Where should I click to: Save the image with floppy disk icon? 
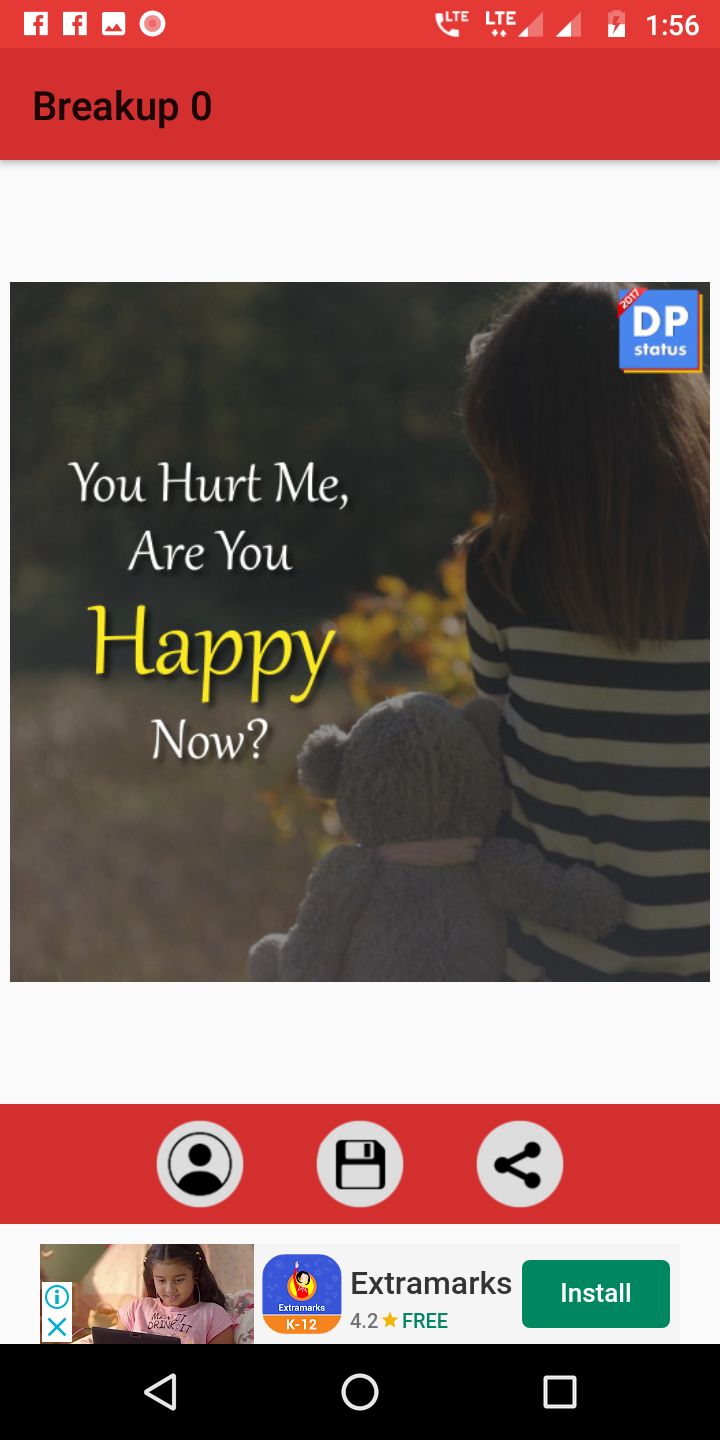pos(360,1164)
